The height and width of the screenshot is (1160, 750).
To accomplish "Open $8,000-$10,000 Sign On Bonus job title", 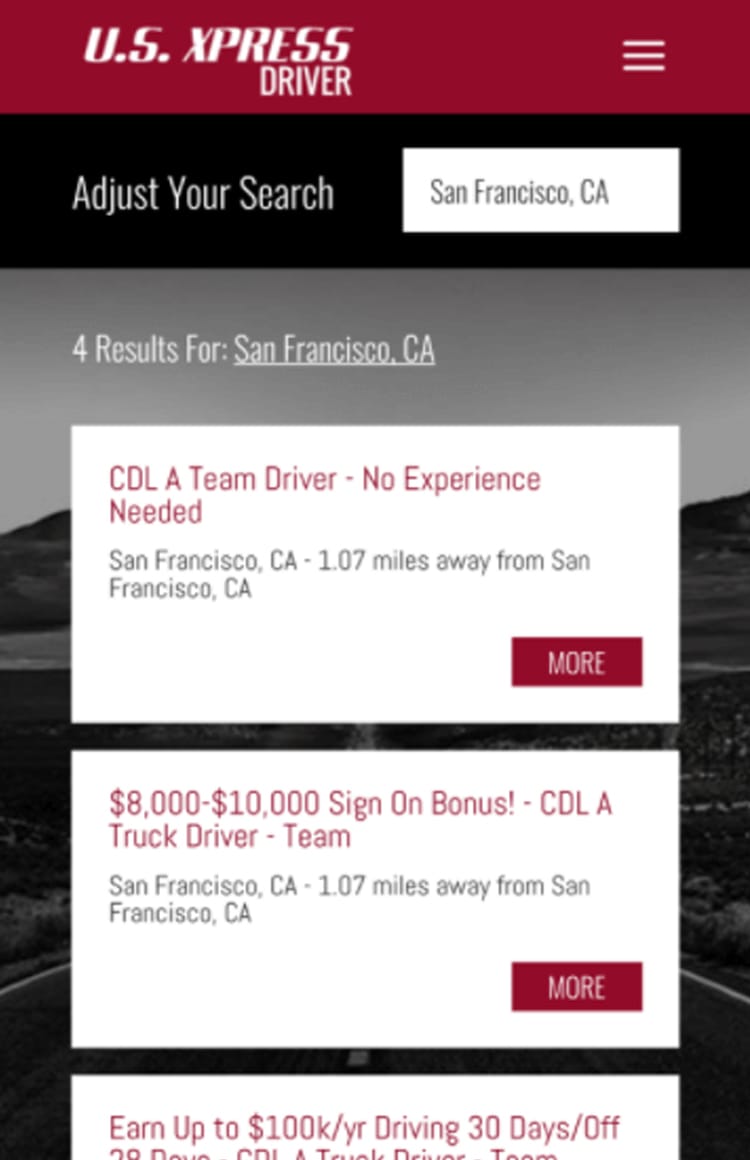I will coord(359,819).
